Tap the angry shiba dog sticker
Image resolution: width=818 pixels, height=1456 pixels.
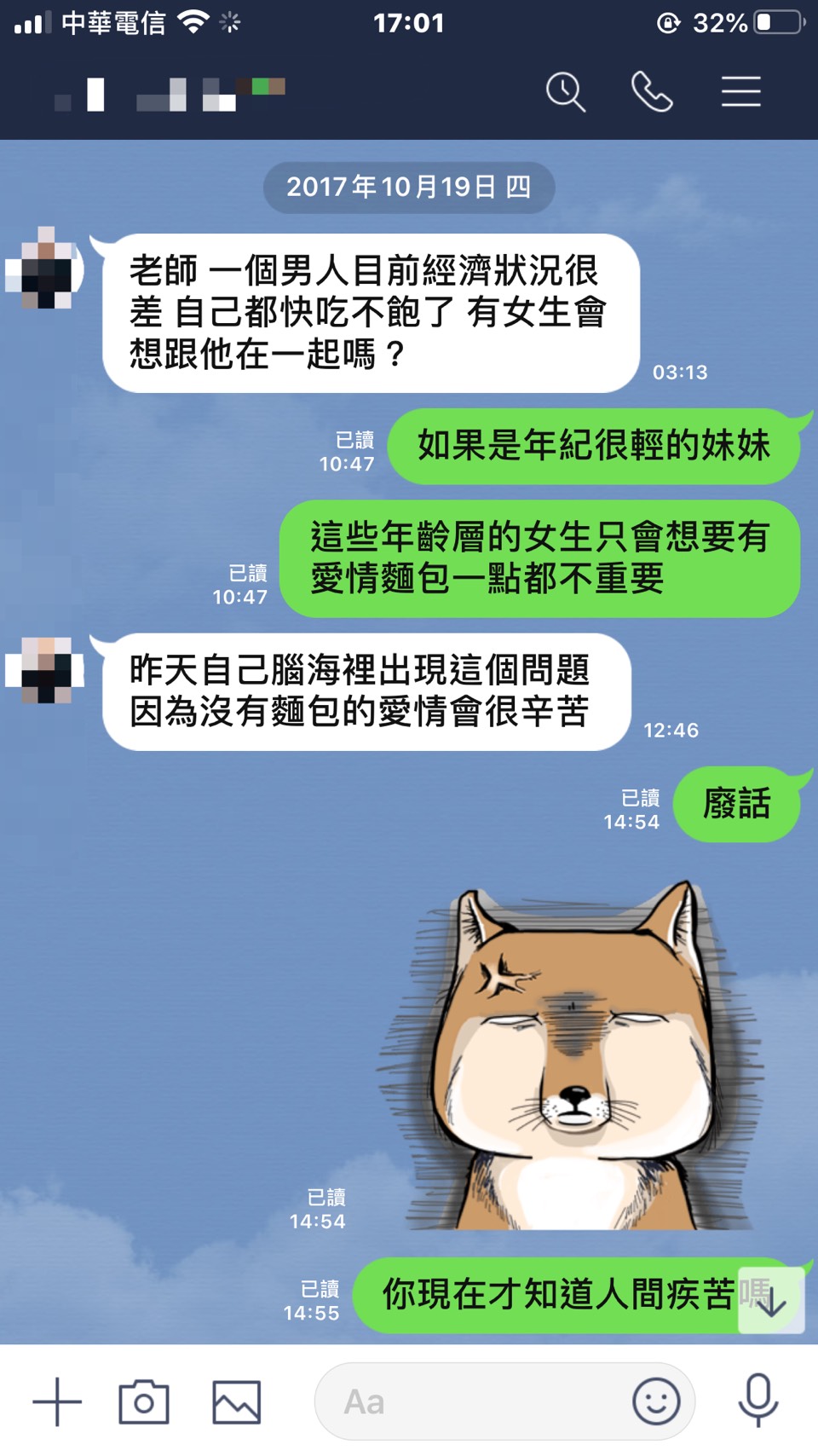pos(571,1057)
